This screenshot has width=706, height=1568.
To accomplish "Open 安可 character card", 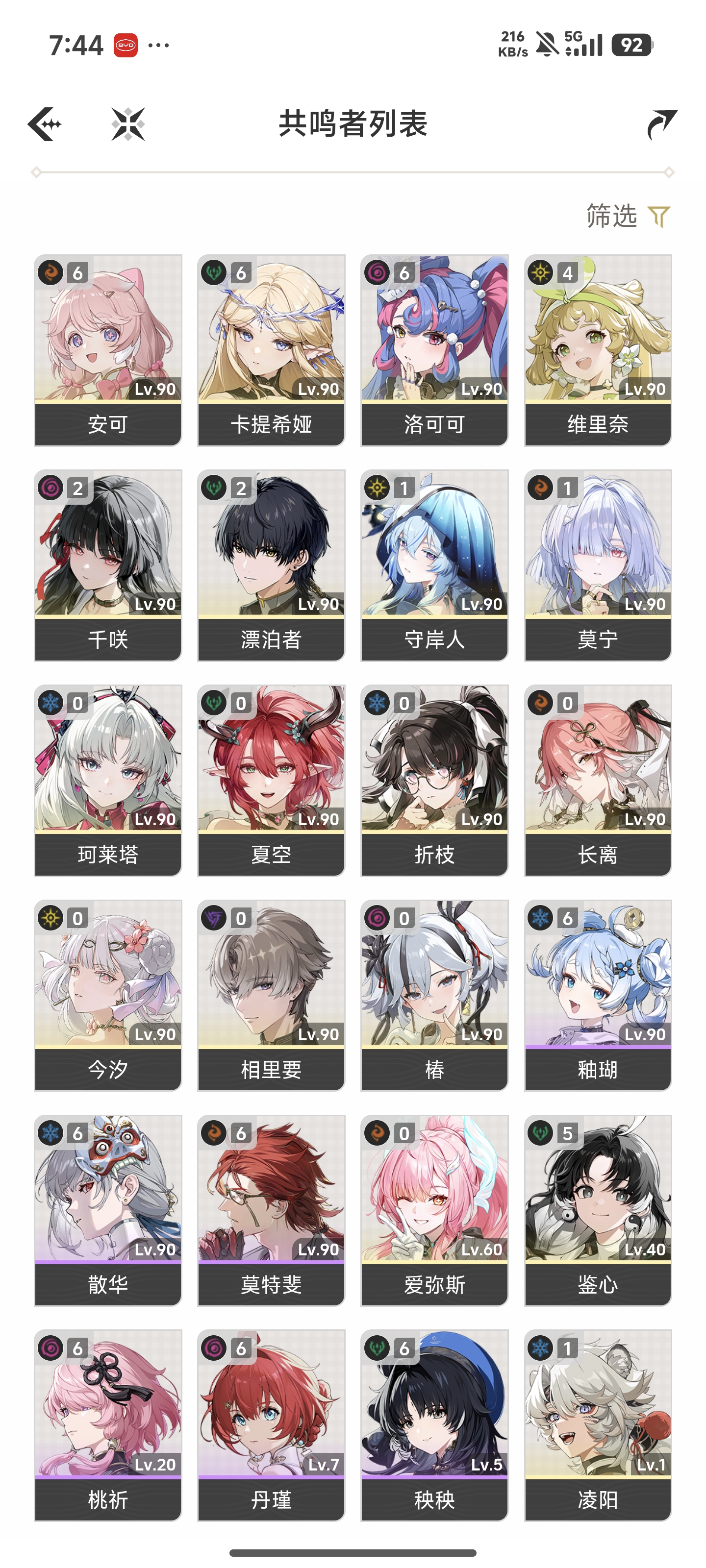I will [108, 350].
